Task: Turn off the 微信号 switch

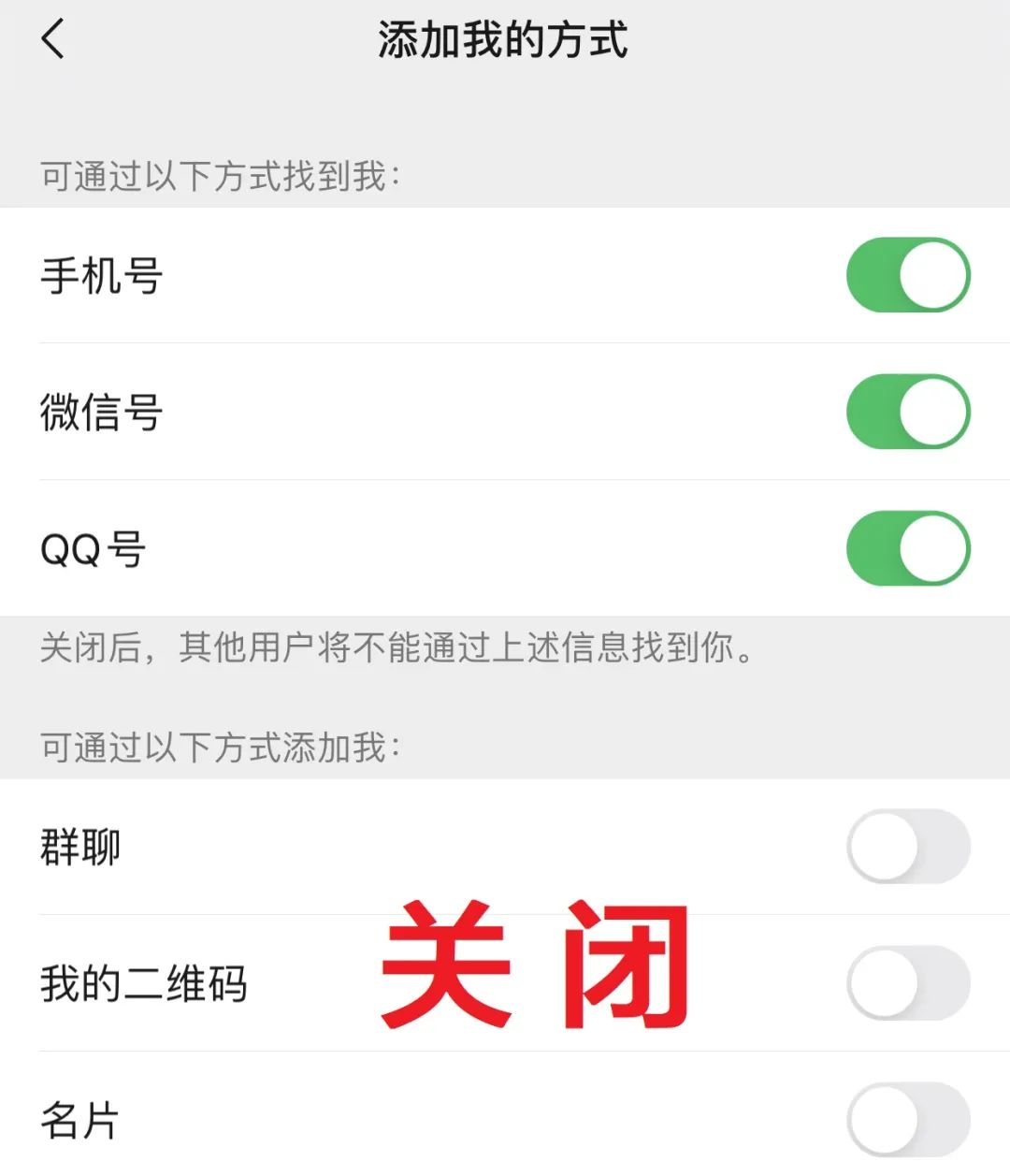Action: [908, 412]
